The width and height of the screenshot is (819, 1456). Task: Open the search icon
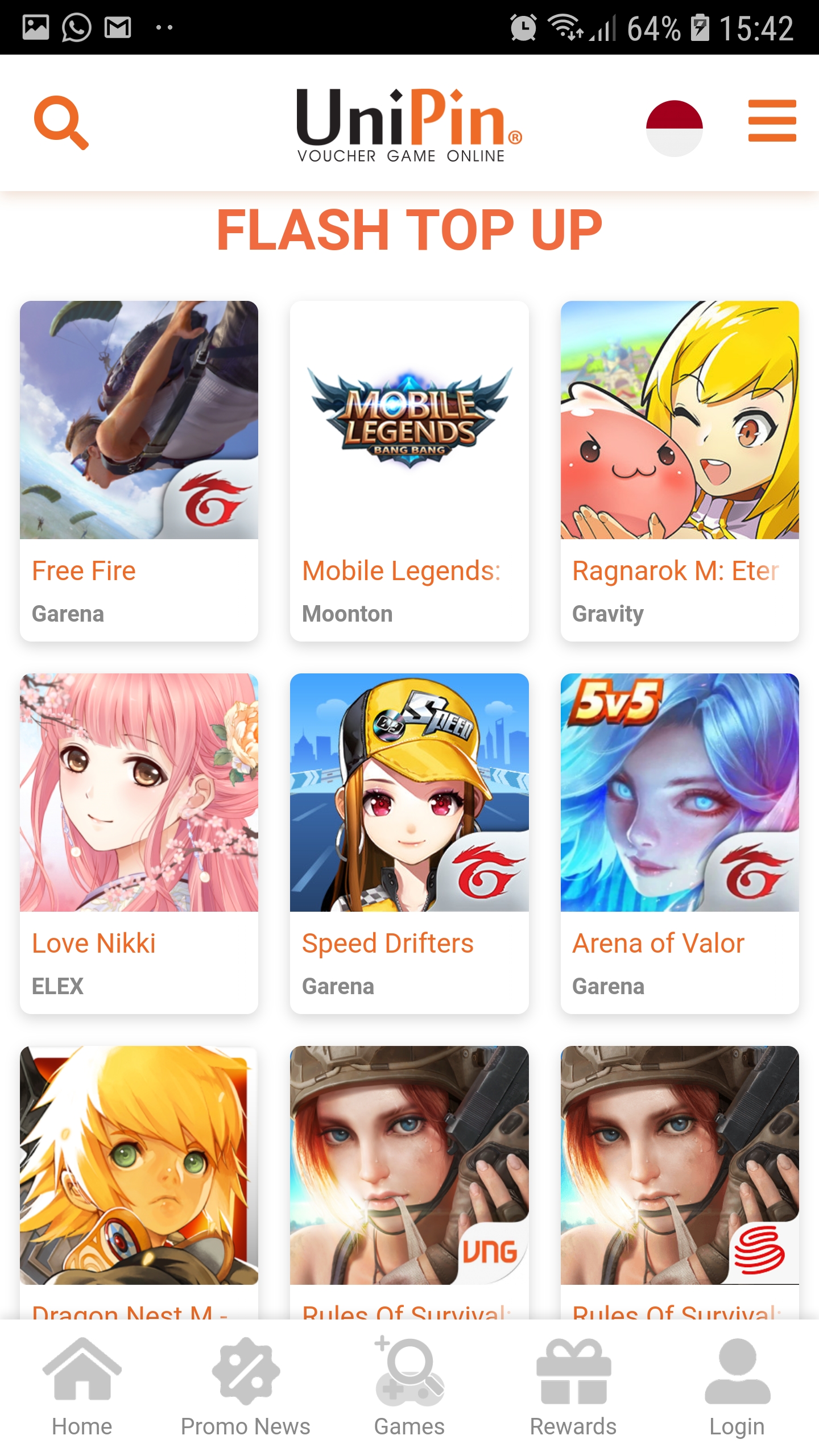(x=61, y=122)
